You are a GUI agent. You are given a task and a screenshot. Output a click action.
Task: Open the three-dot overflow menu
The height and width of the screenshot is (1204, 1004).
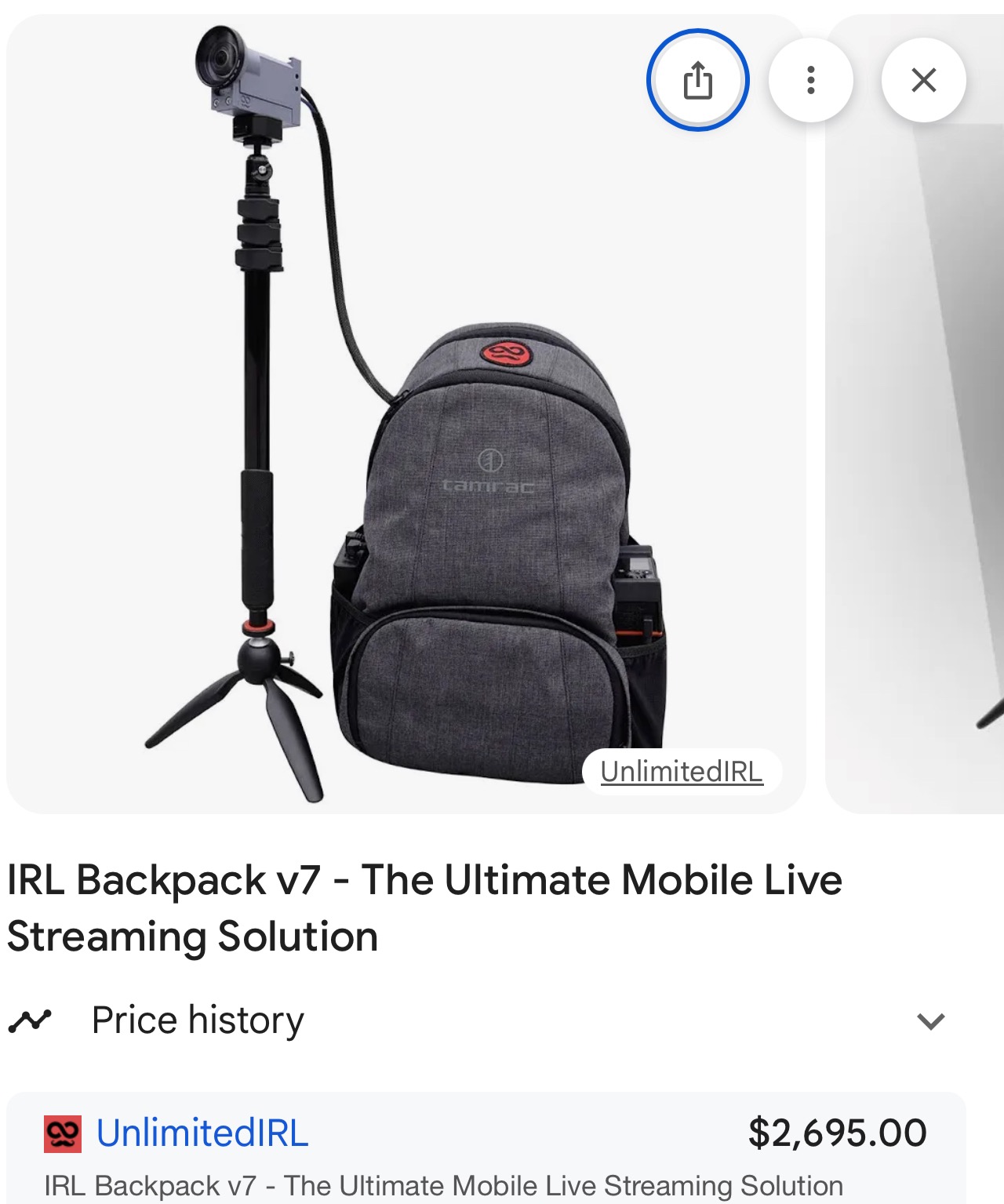[x=811, y=80]
